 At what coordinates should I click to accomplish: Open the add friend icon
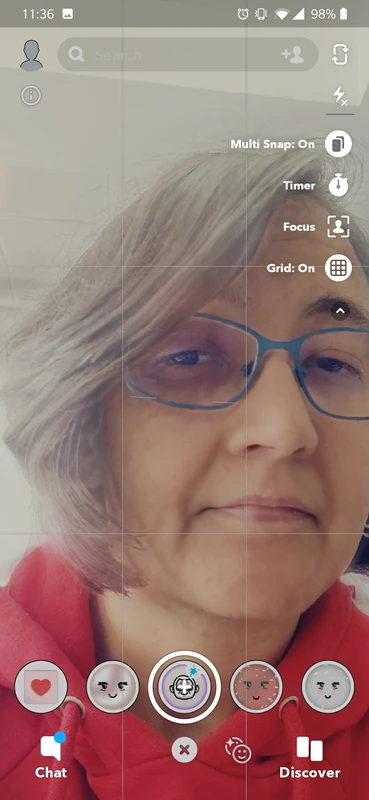(293, 55)
